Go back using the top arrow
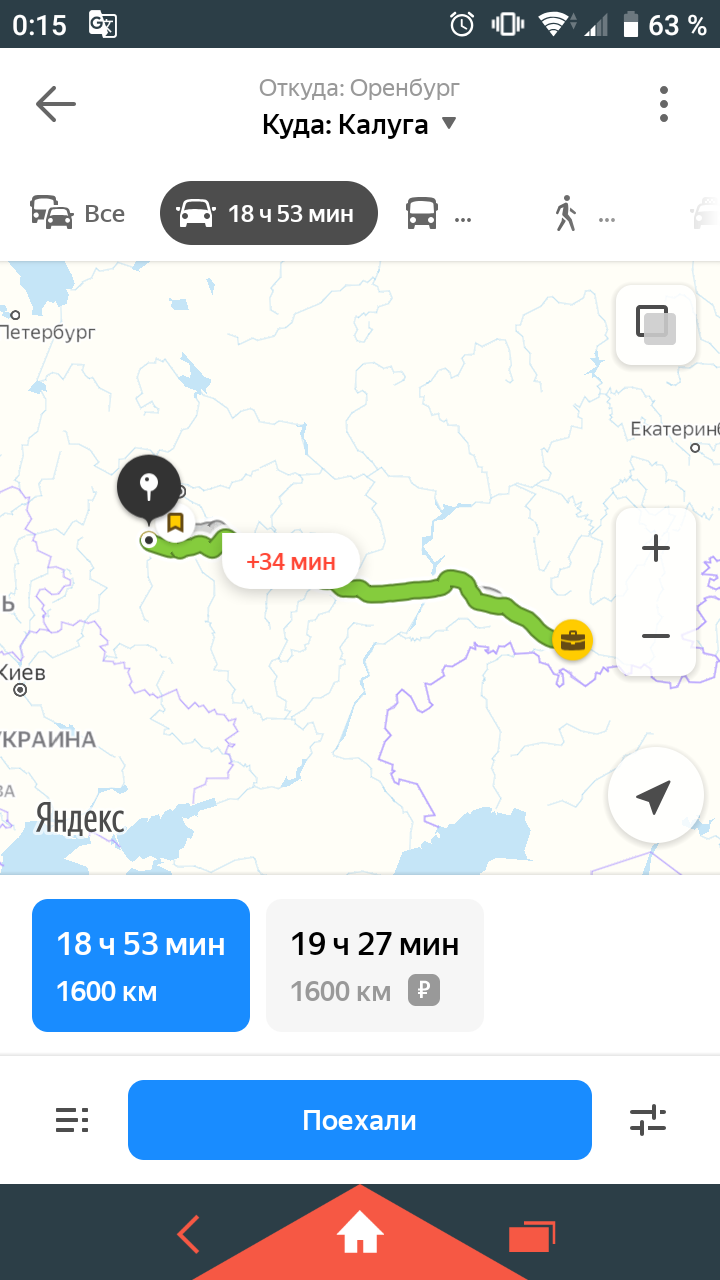This screenshot has height=1280, width=720. pos(56,104)
